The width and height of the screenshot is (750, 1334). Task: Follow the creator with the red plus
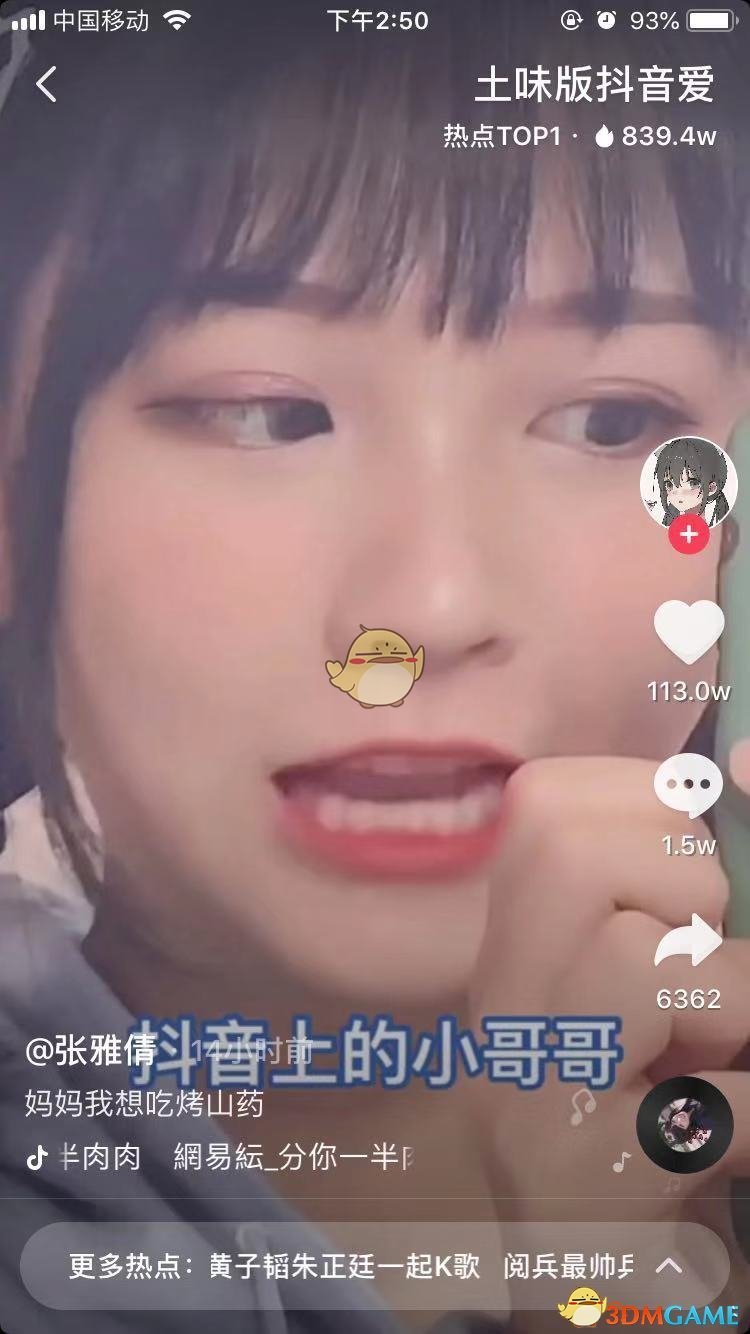[x=688, y=536]
